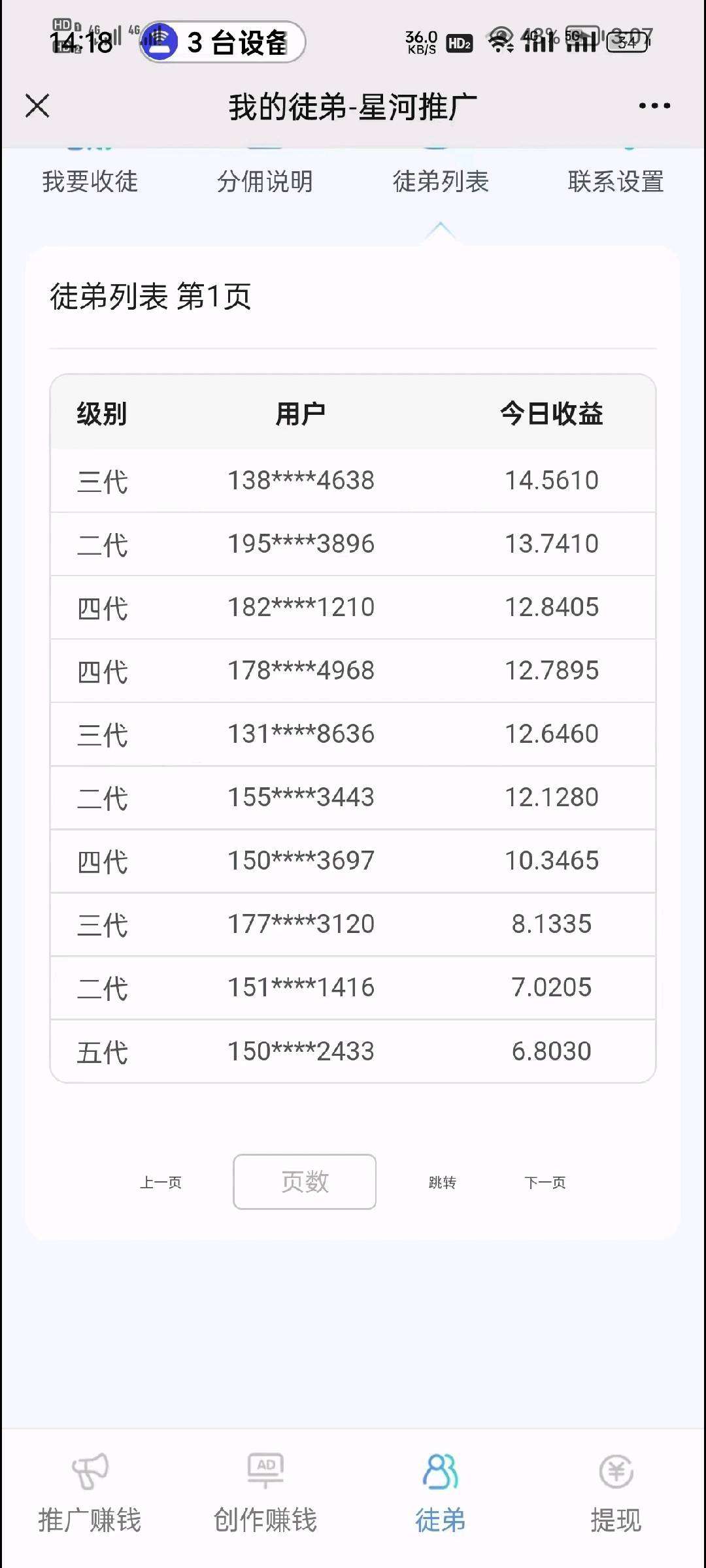Select the 徒弟列表 tab
The width and height of the screenshot is (706, 1568).
[441, 181]
